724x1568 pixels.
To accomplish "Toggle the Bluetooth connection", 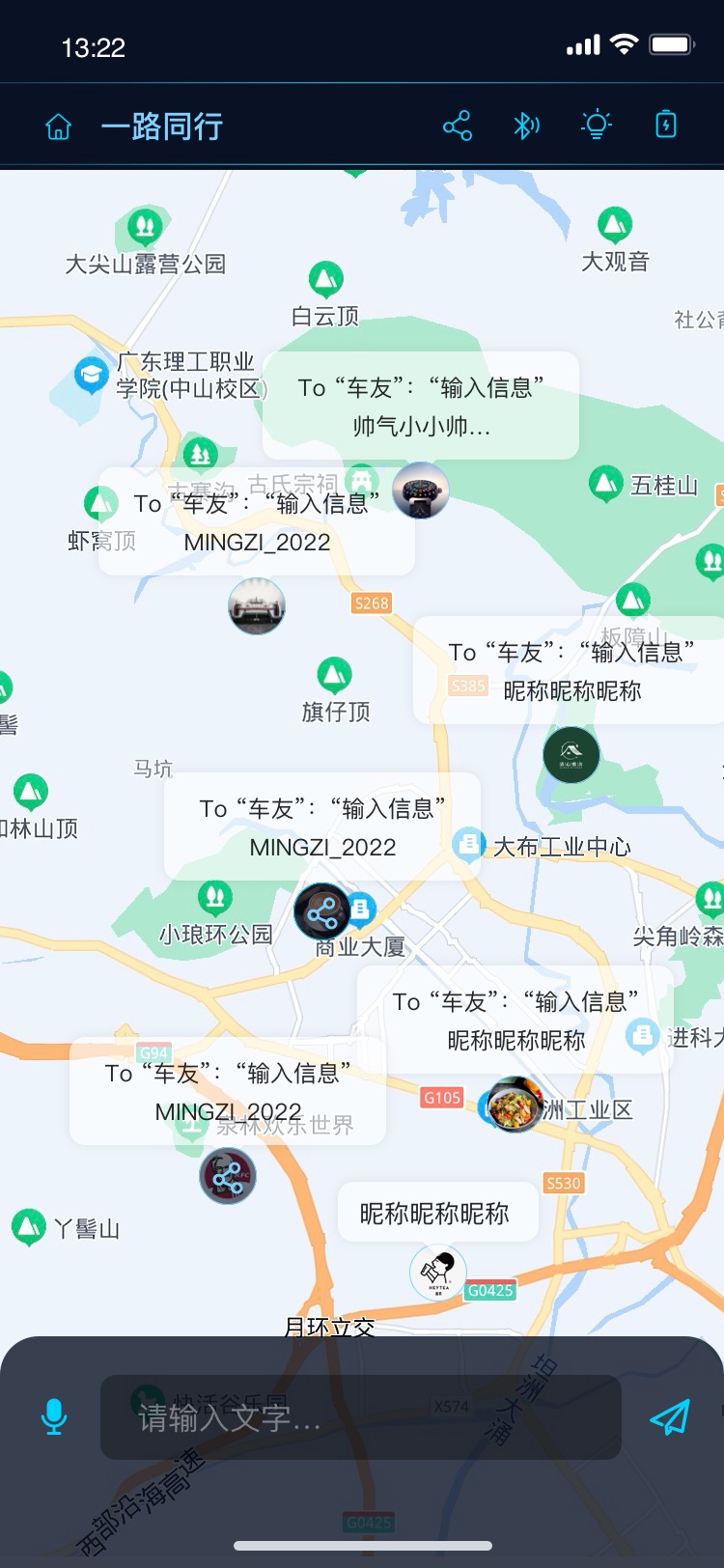I will 527,125.
